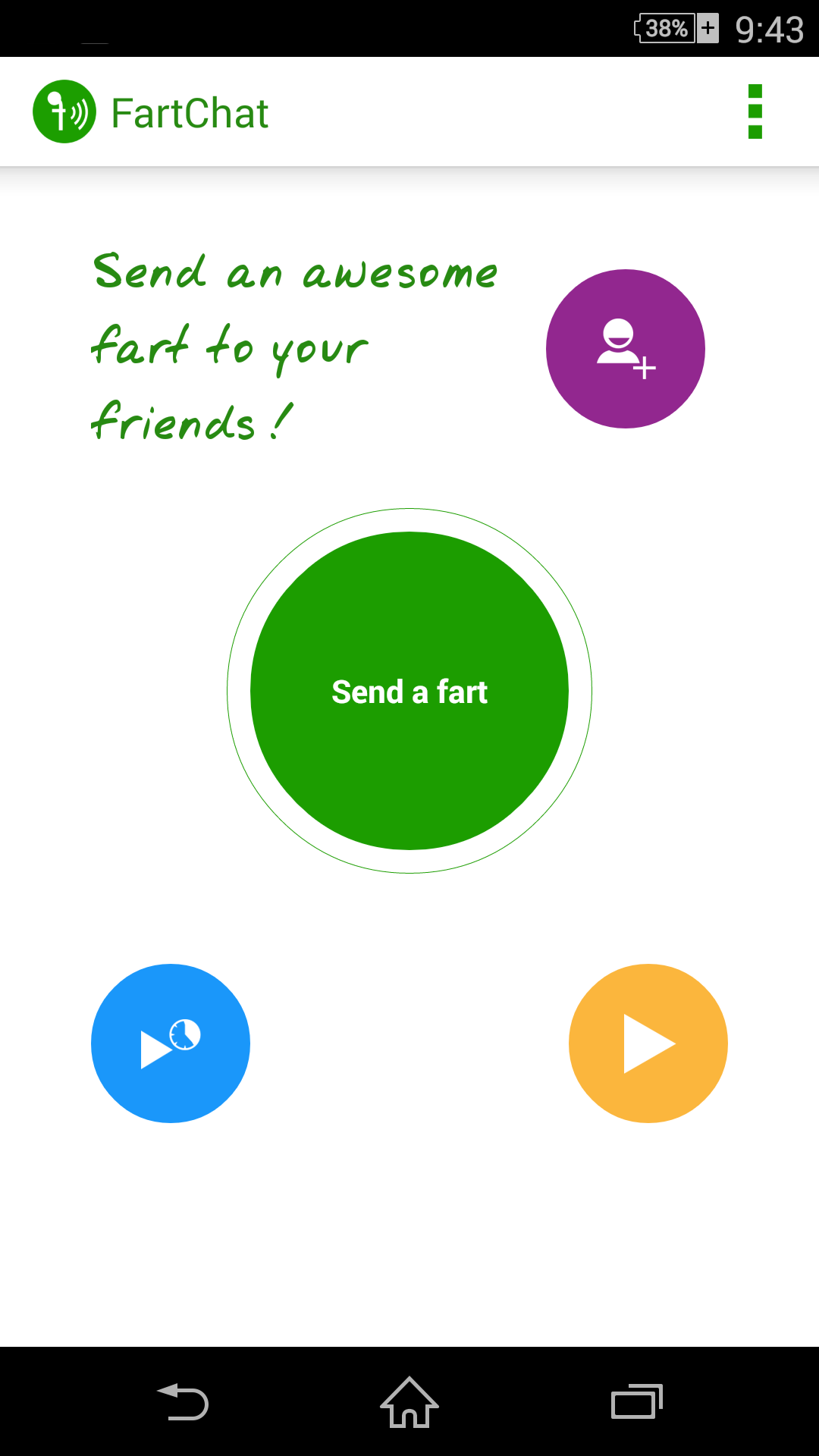The height and width of the screenshot is (1456, 819).
Task: Tap the green circular button labeled Send a fart
Action: 409,691
